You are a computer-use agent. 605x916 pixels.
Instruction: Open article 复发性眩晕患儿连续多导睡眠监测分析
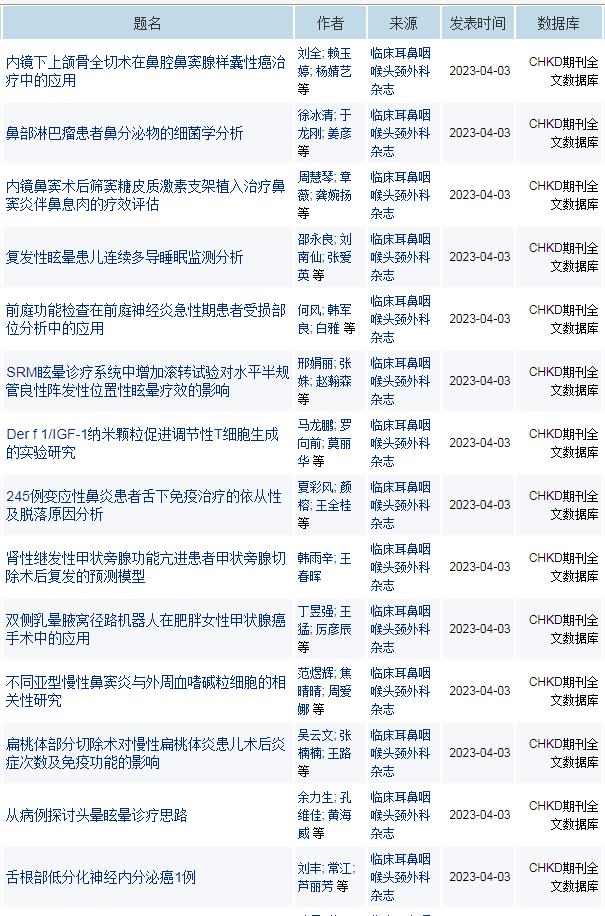(x=124, y=257)
